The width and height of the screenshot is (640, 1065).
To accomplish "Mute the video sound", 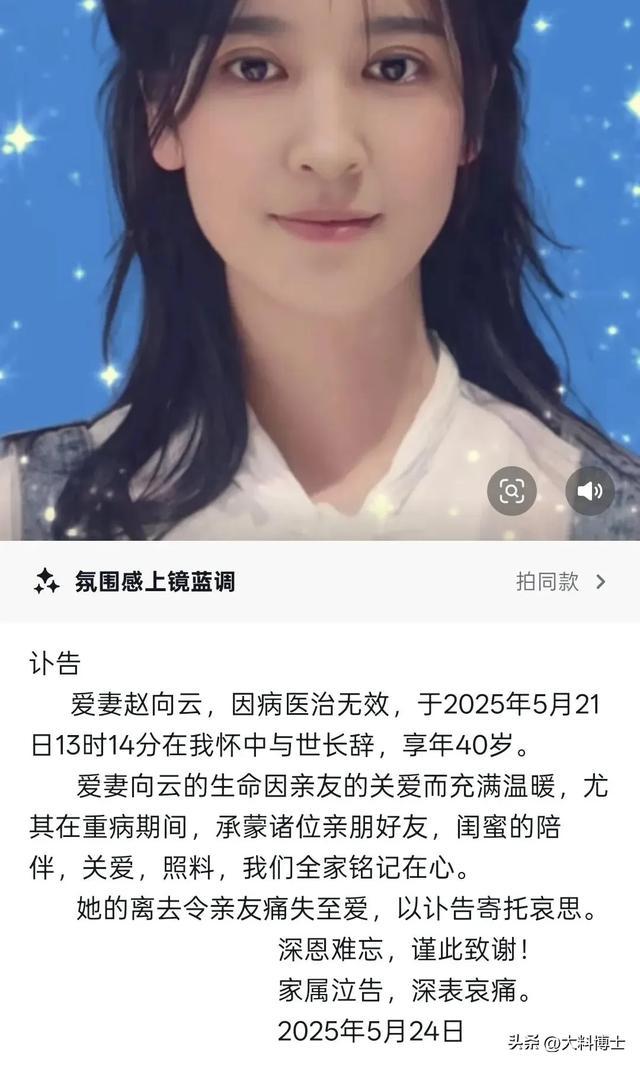I will point(590,491).
